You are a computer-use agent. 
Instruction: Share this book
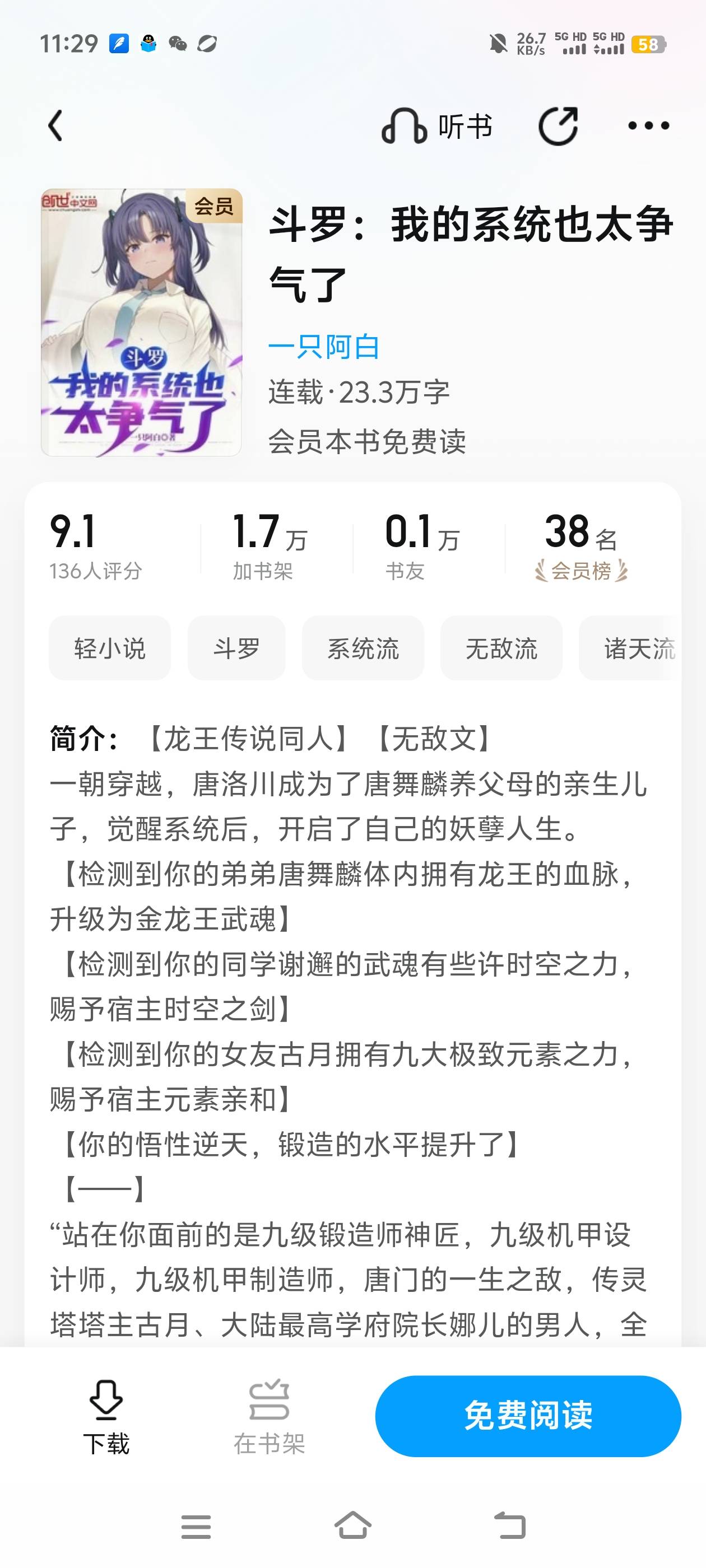558,126
